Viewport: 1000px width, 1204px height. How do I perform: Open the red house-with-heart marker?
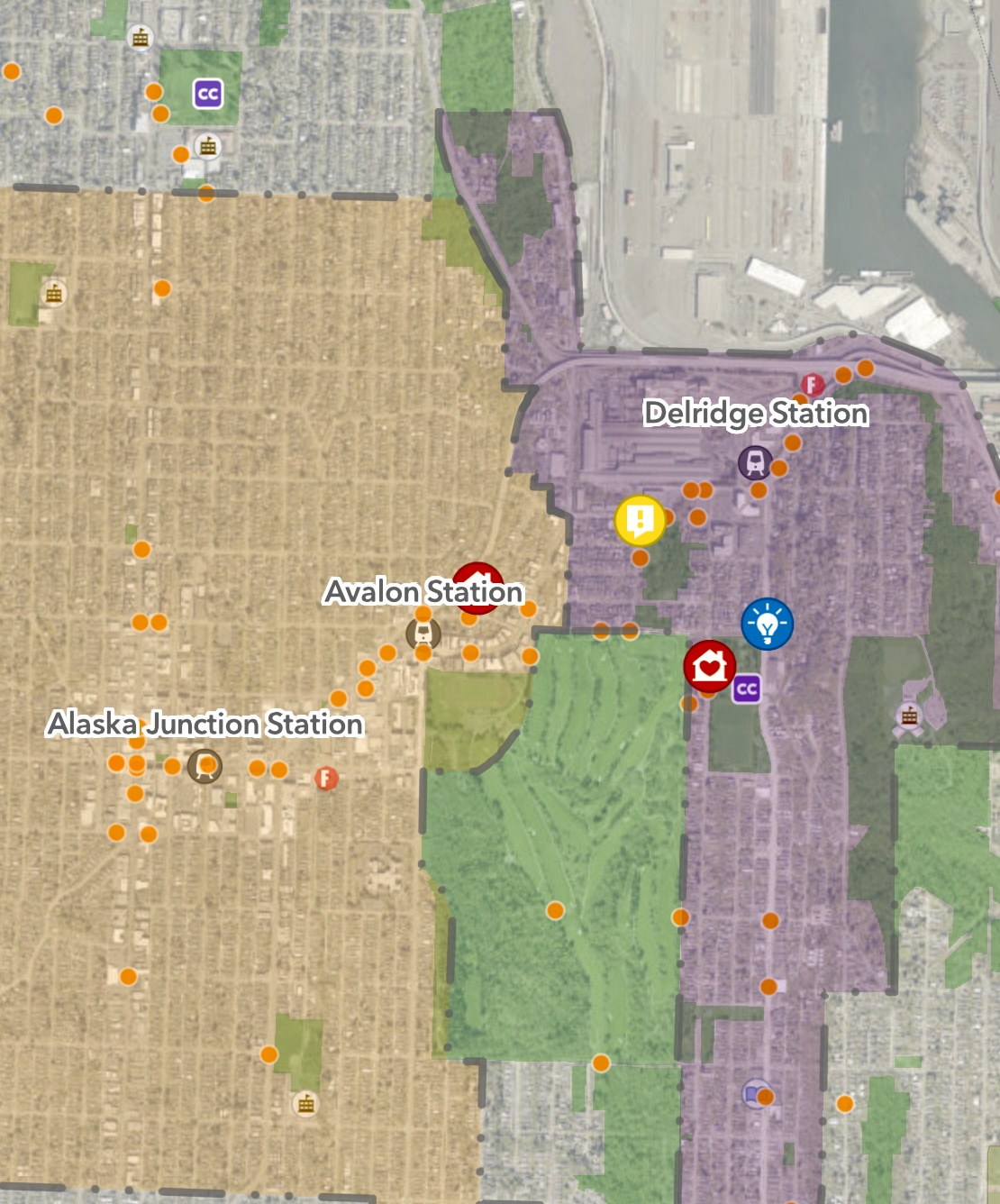(x=709, y=666)
